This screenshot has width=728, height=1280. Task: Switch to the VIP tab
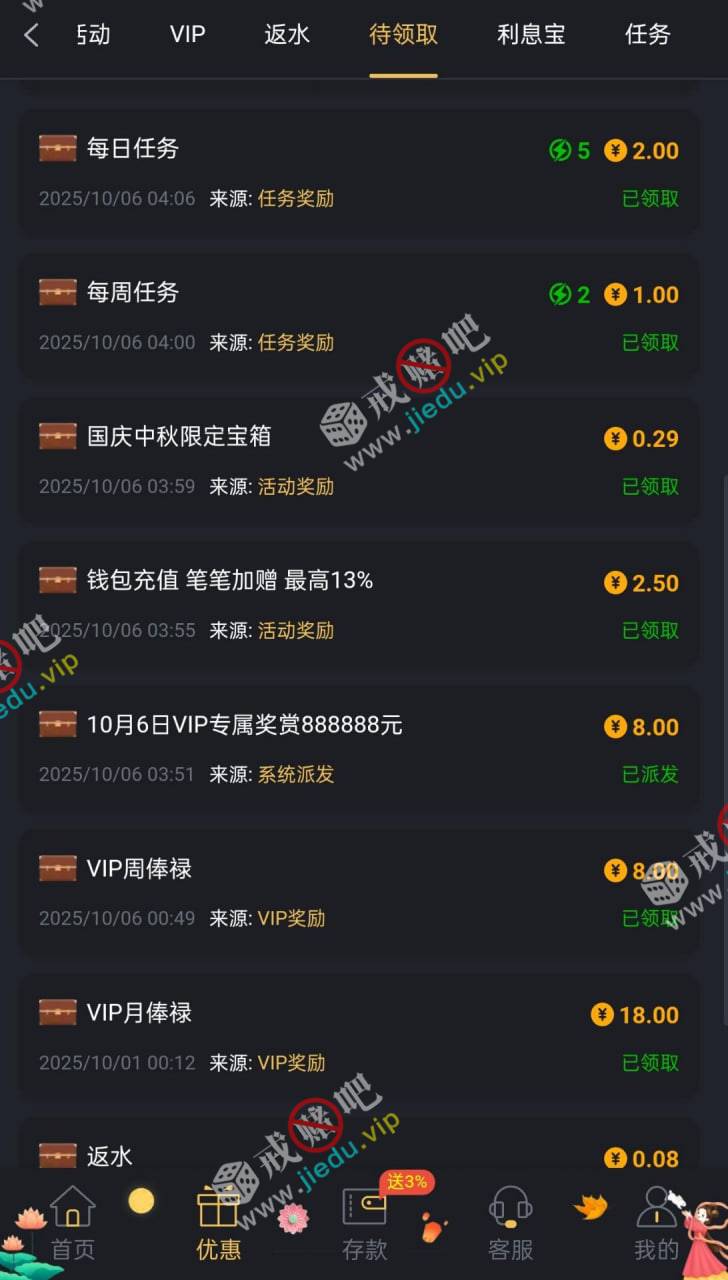pos(187,35)
